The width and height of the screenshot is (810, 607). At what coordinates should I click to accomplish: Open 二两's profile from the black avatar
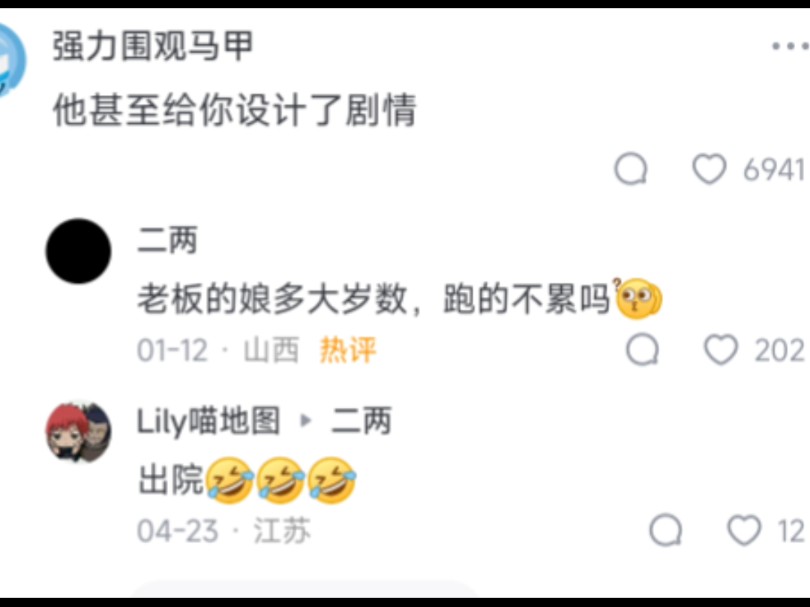pyautogui.click(x=78, y=251)
